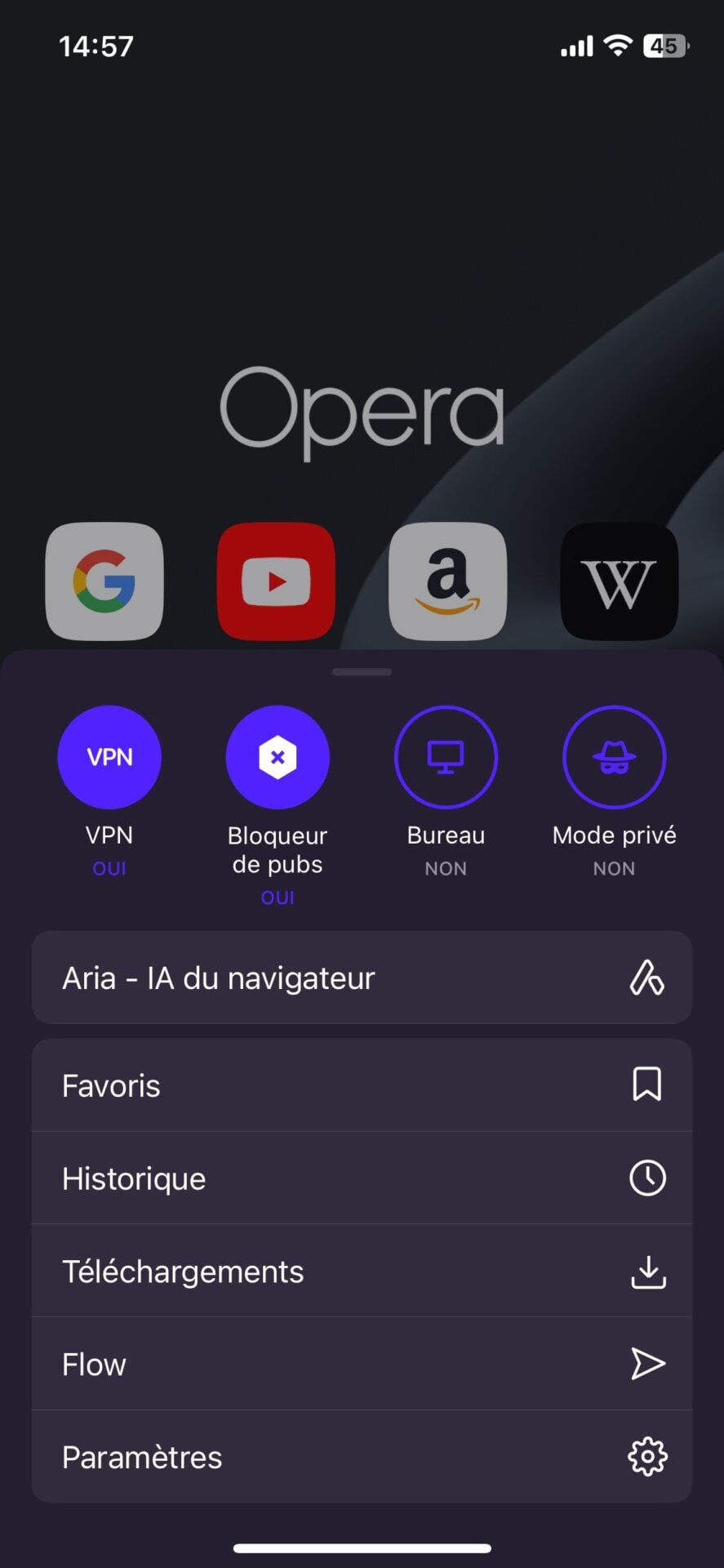The image size is (724, 1568).
Task: Turn off the VPN toggle
Action: 109,757
